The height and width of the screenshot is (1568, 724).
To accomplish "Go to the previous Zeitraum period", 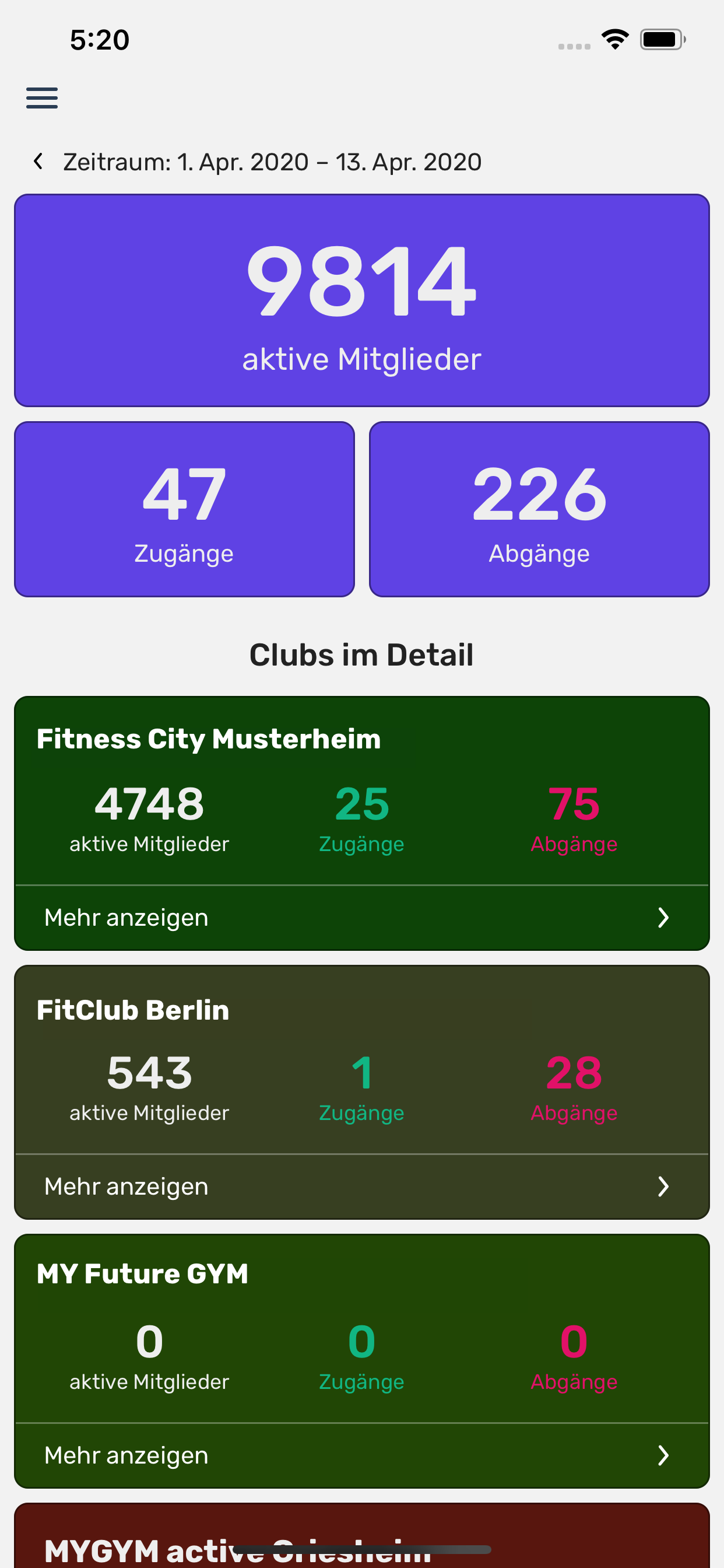I will coord(38,162).
